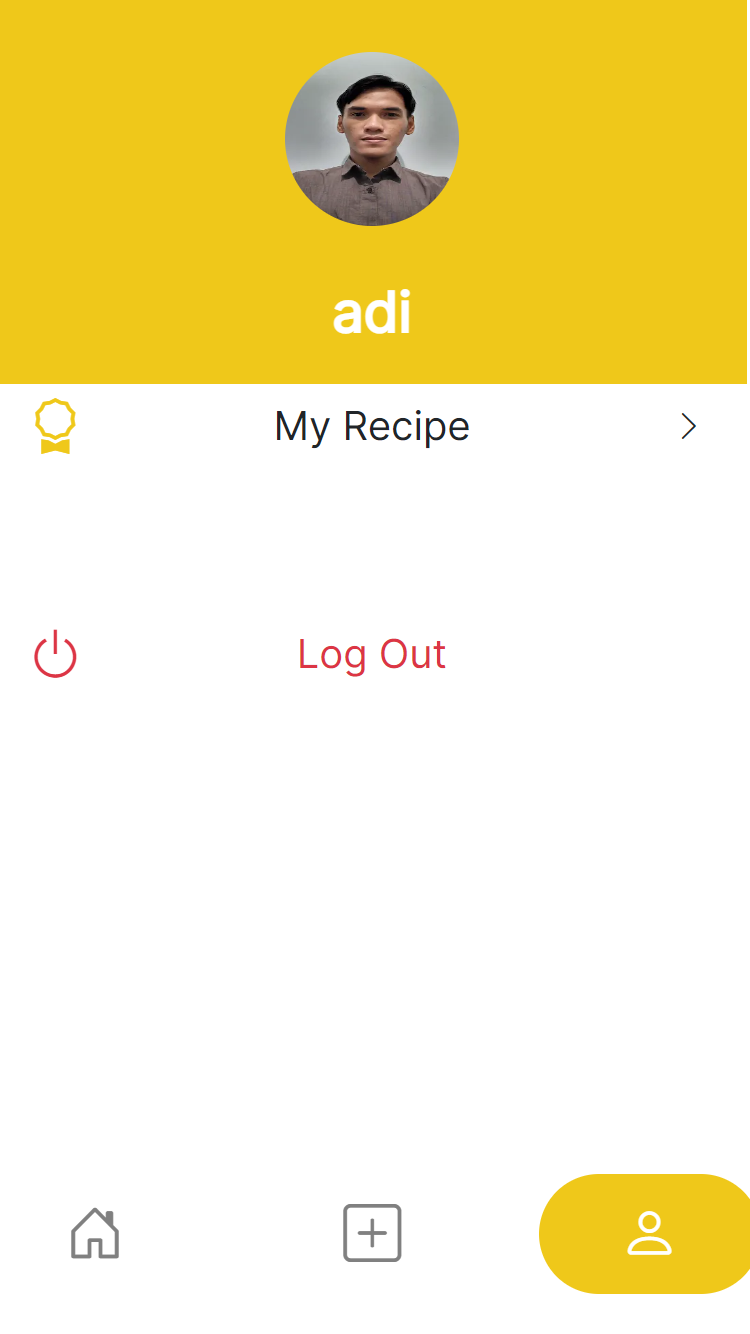
Task: Tap the chevron next to My Recipe
Action: [x=688, y=427]
